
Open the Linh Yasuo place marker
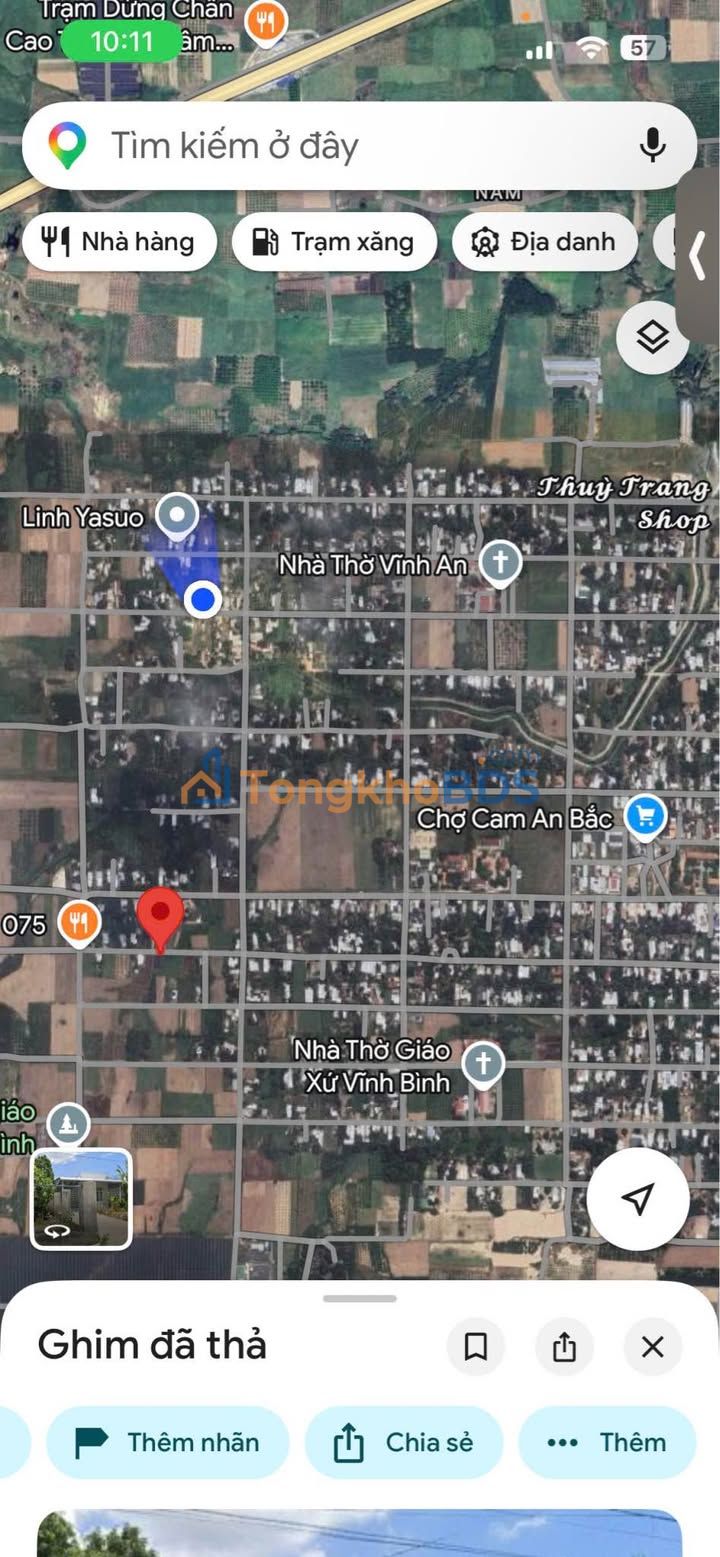pos(179,516)
